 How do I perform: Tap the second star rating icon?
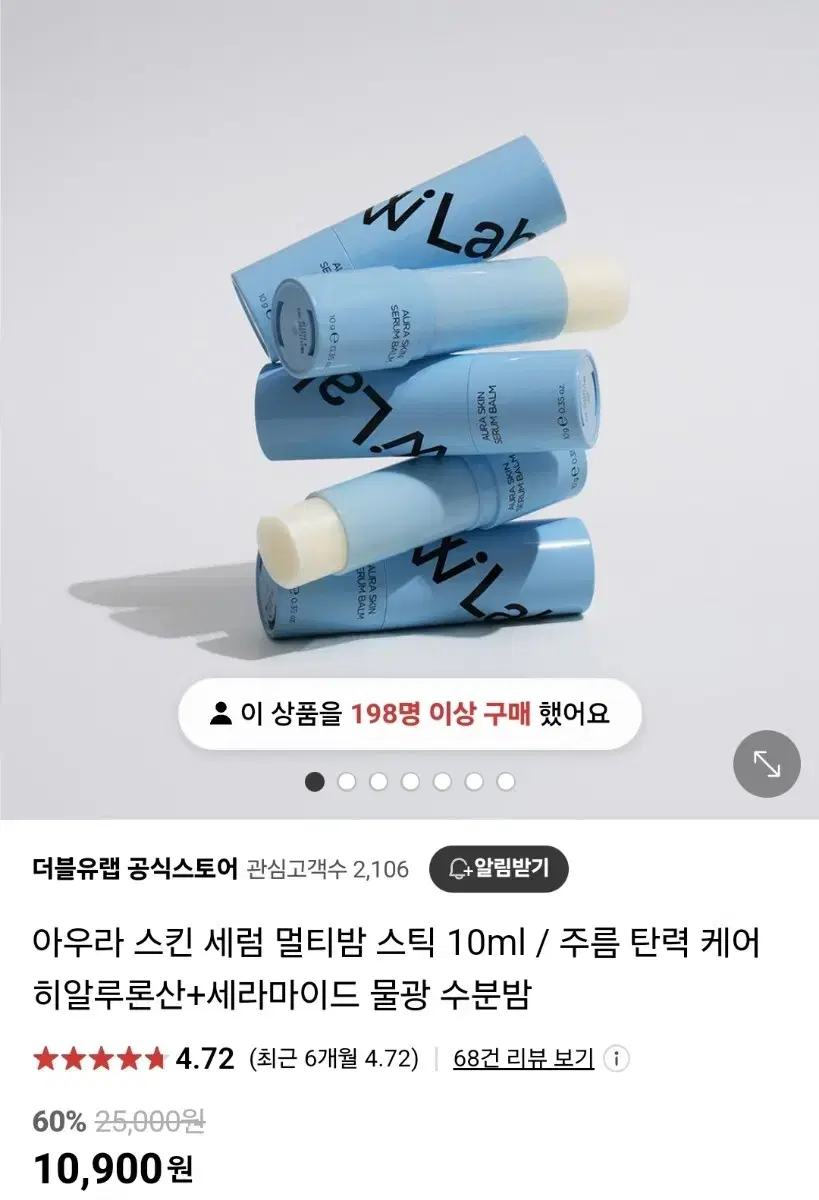click(72, 1054)
